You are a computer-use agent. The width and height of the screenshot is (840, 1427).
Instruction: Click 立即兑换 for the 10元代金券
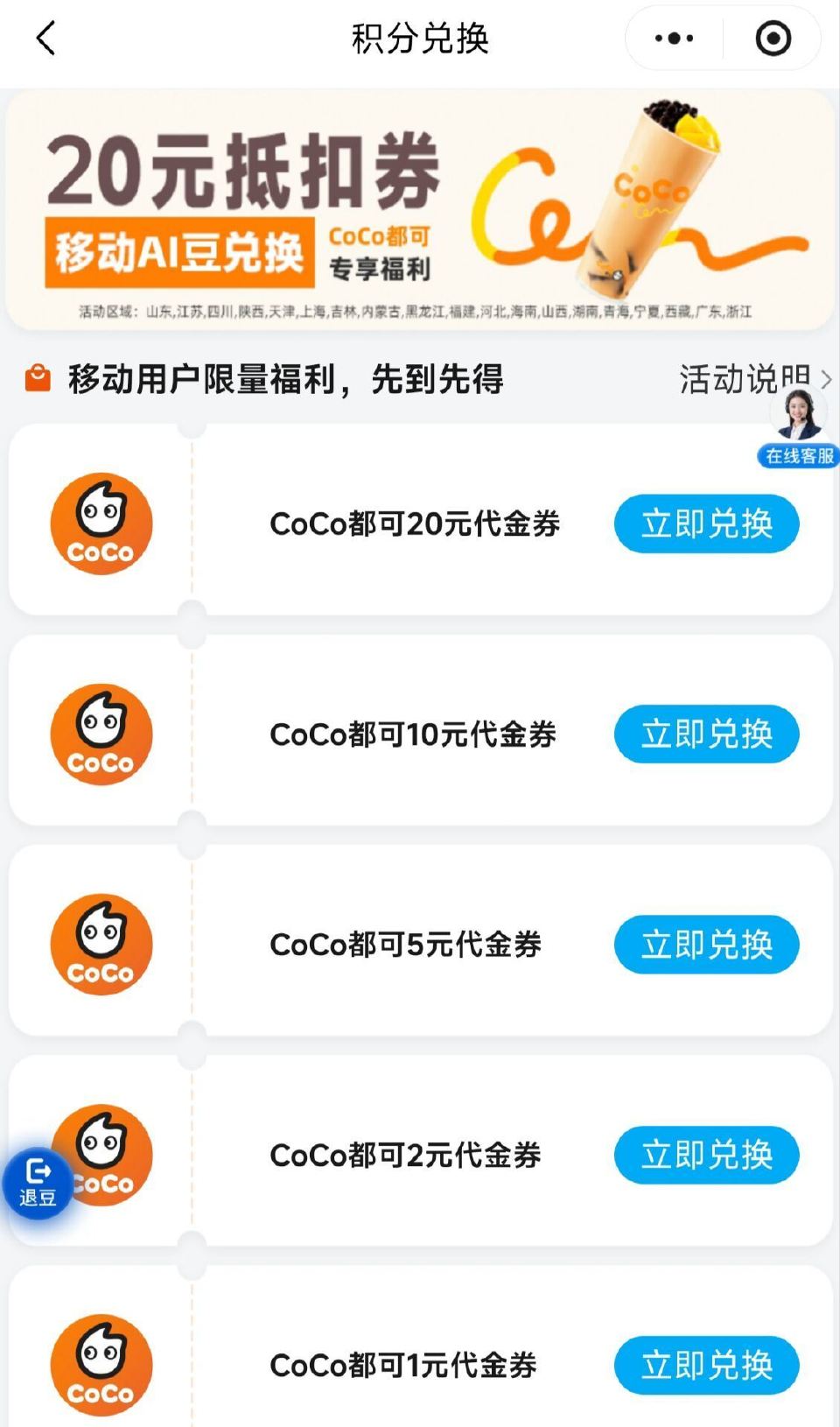point(705,735)
